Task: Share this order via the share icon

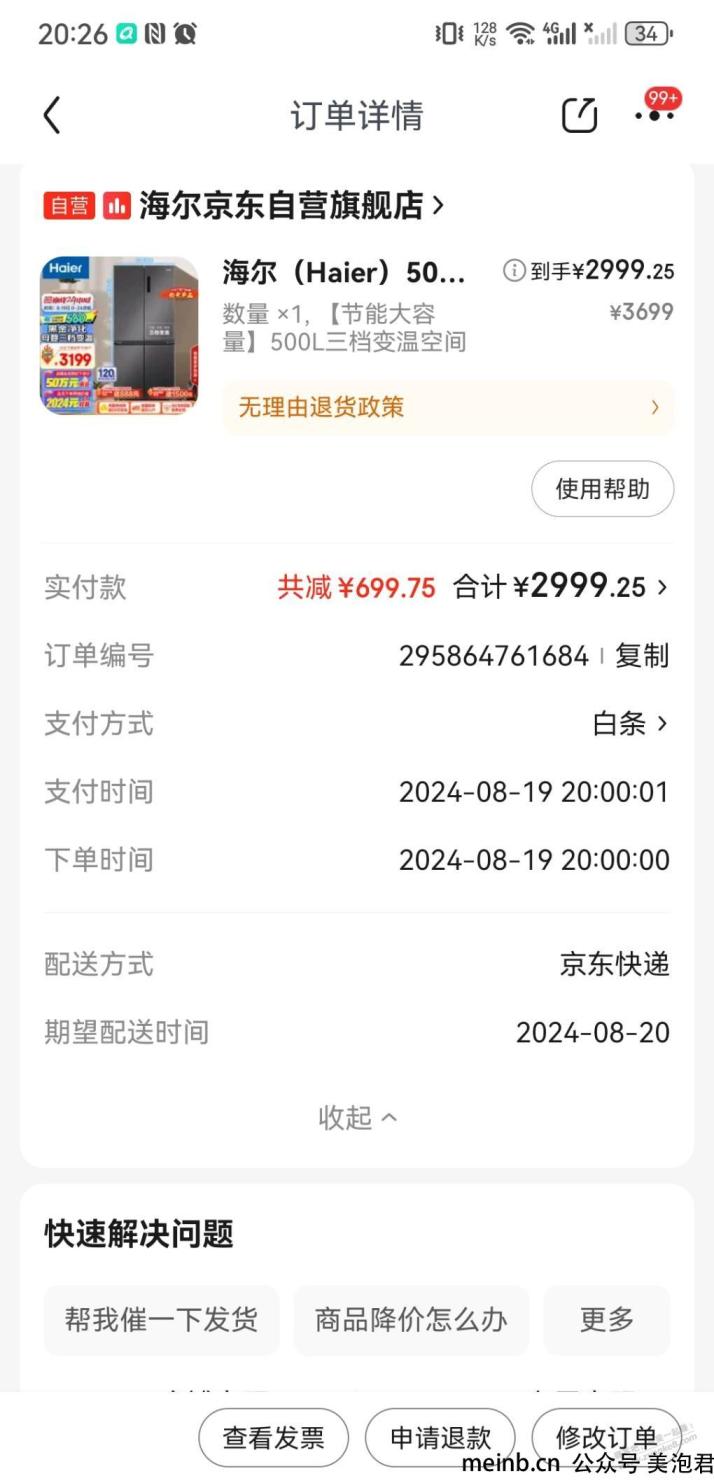Action: [x=579, y=116]
